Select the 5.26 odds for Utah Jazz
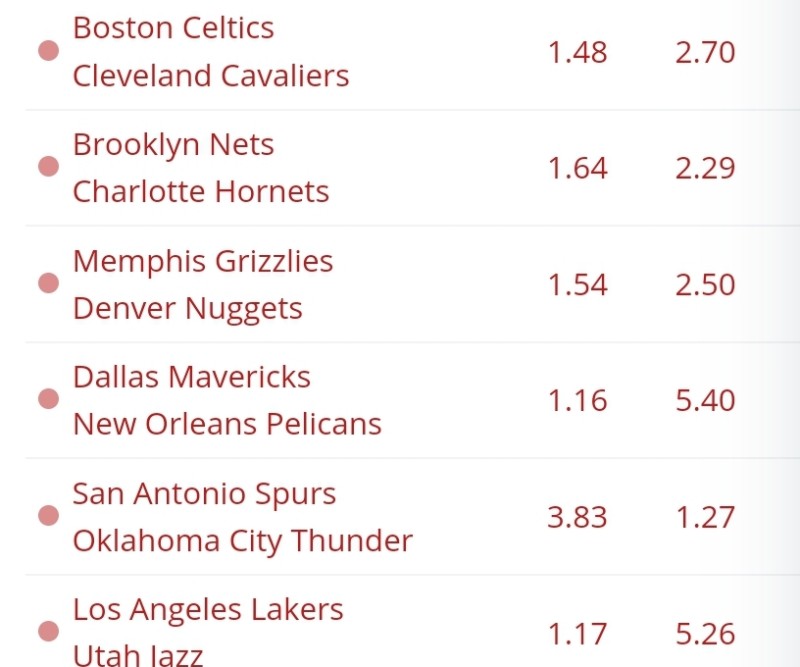The width and height of the screenshot is (800, 667). pos(705,634)
